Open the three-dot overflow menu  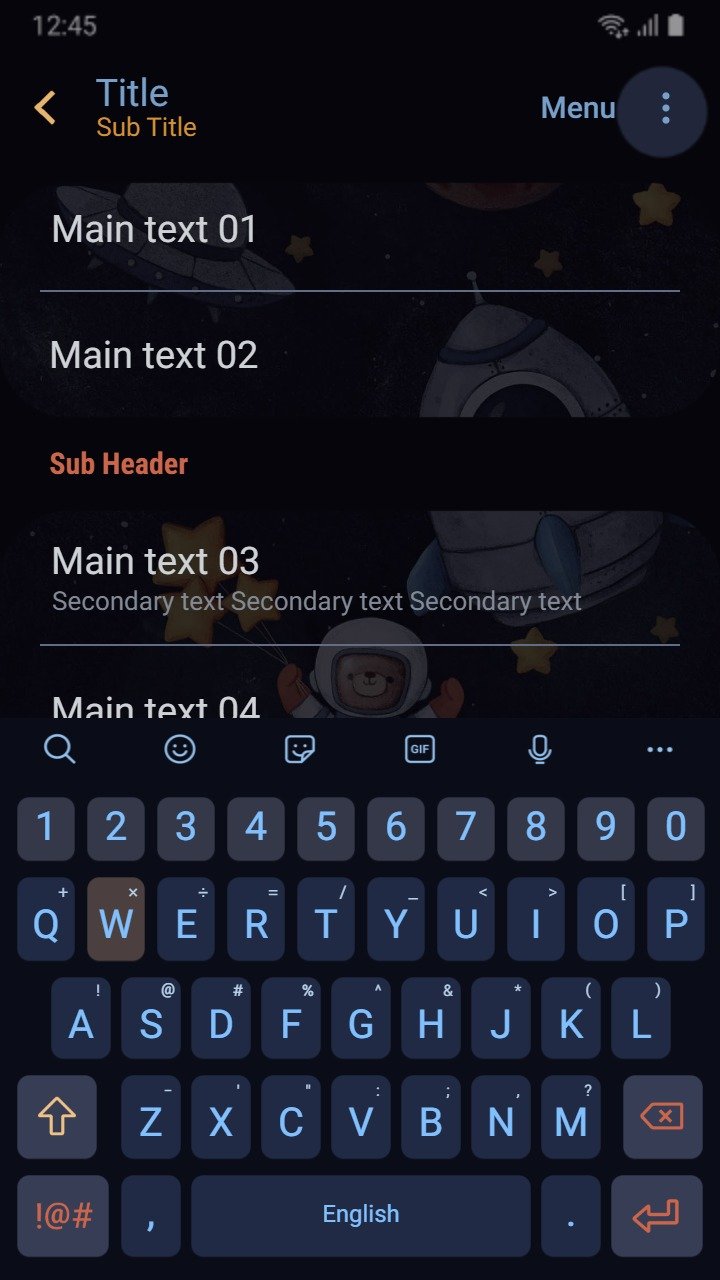point(665,108)
